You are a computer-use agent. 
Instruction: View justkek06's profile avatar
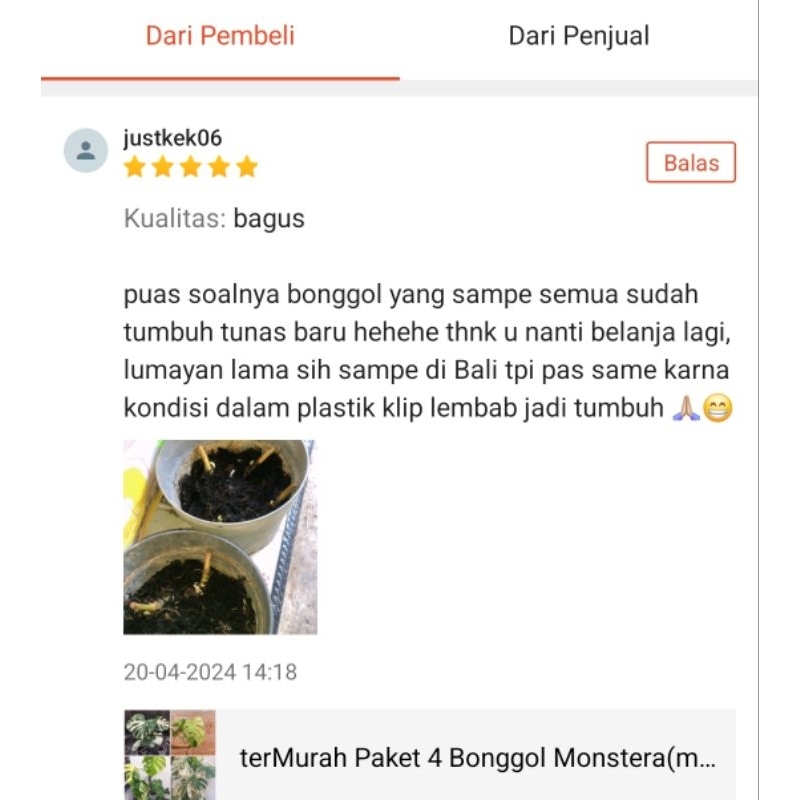[x=86, y=151]
